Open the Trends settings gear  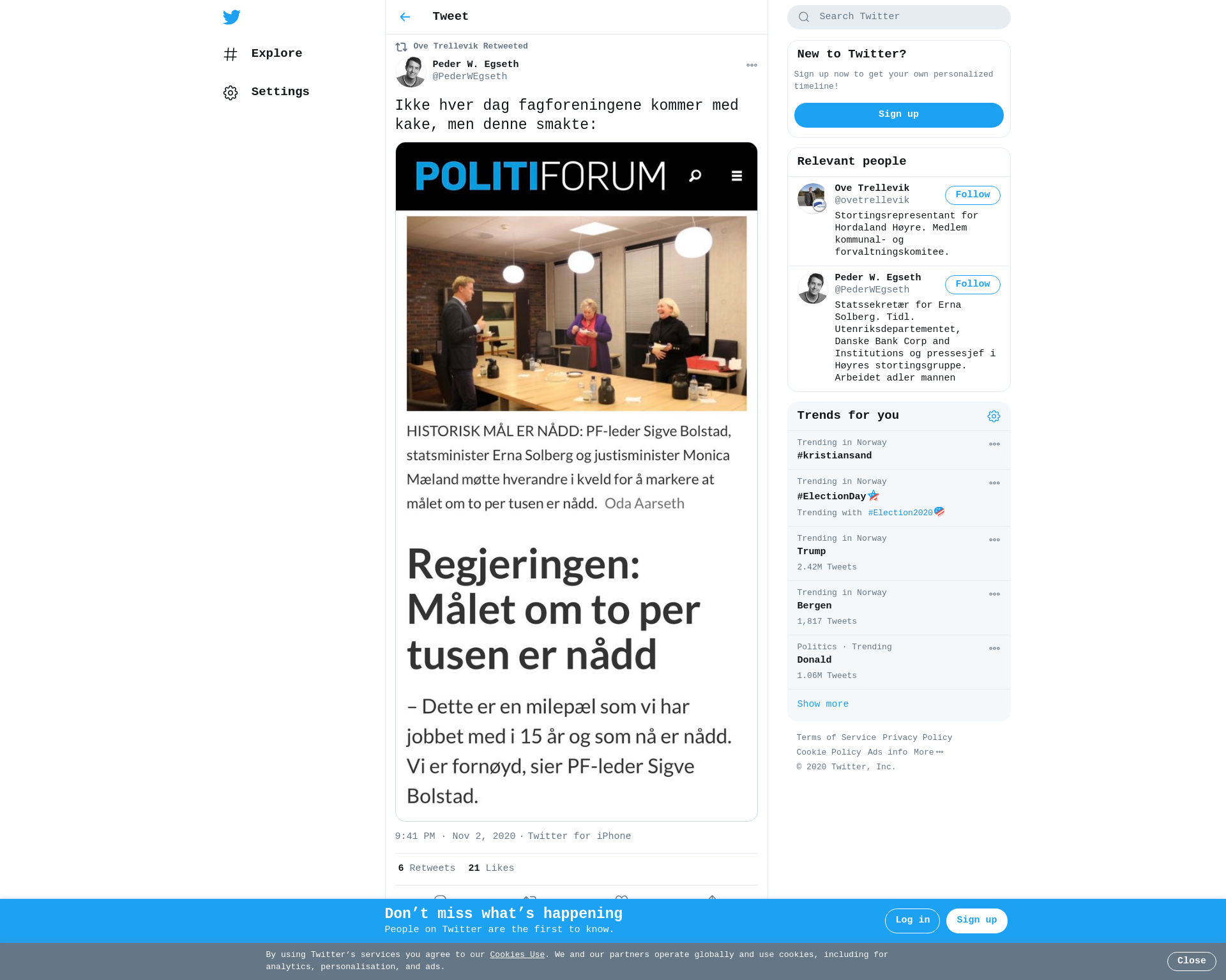pyautogui.click(x=994, y=416)
